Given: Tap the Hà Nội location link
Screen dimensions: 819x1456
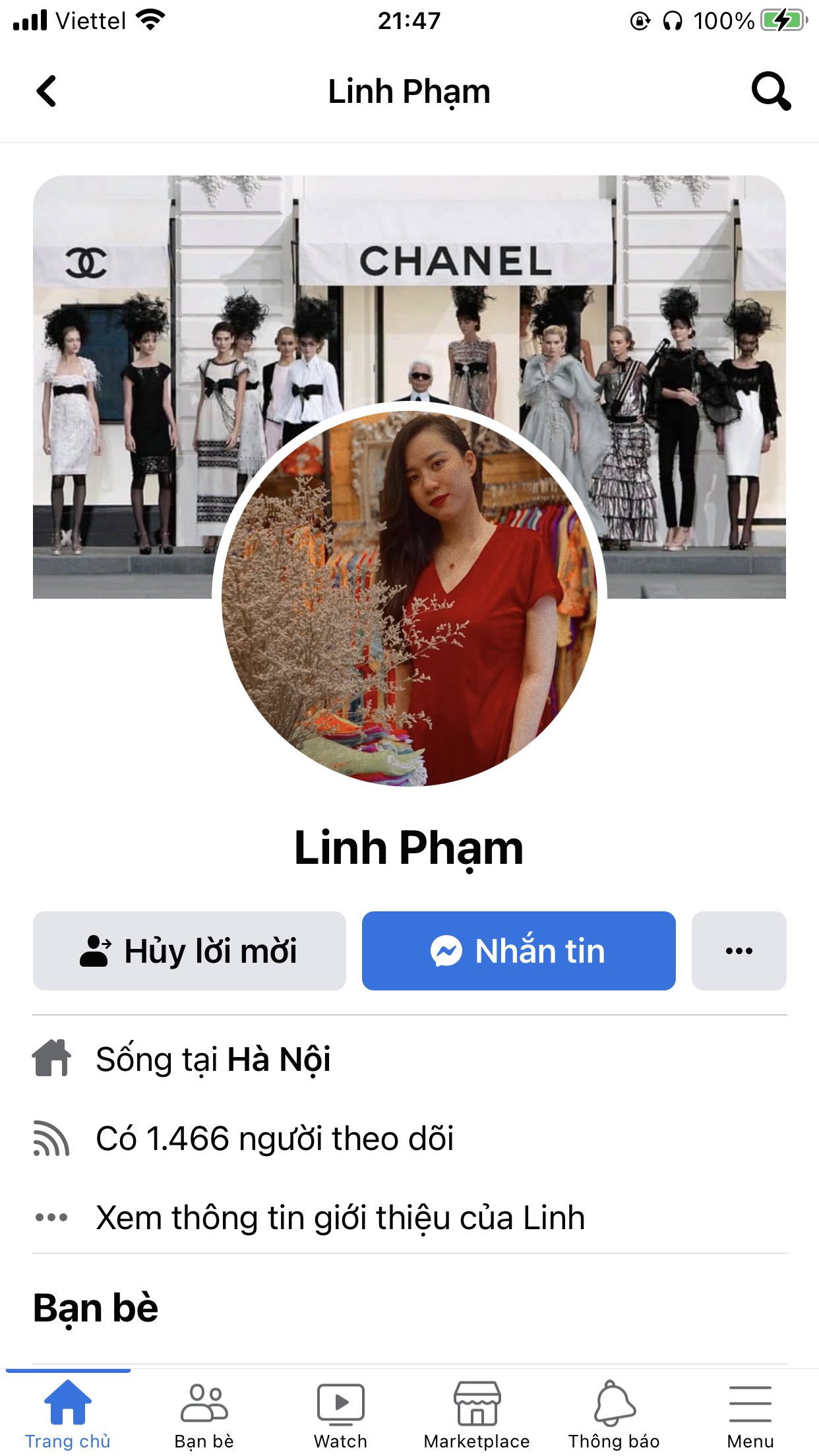Looking at the screenshot, I should click(x=279, y=1060).
